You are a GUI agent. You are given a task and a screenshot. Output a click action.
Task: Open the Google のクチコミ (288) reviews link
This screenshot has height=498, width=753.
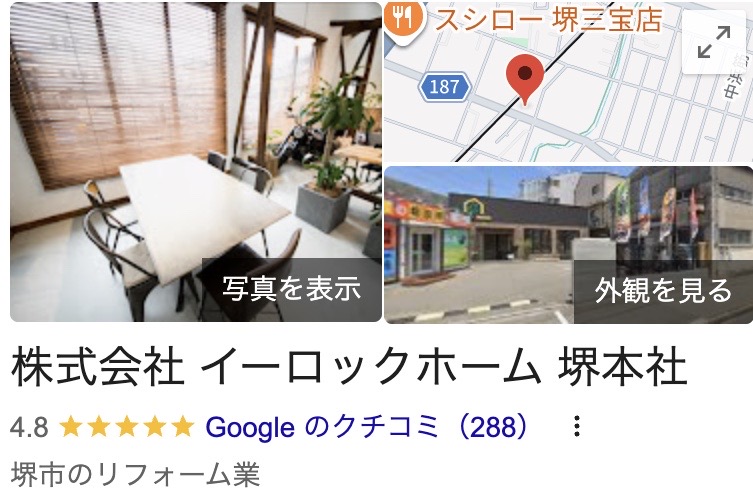click(367, 427)
